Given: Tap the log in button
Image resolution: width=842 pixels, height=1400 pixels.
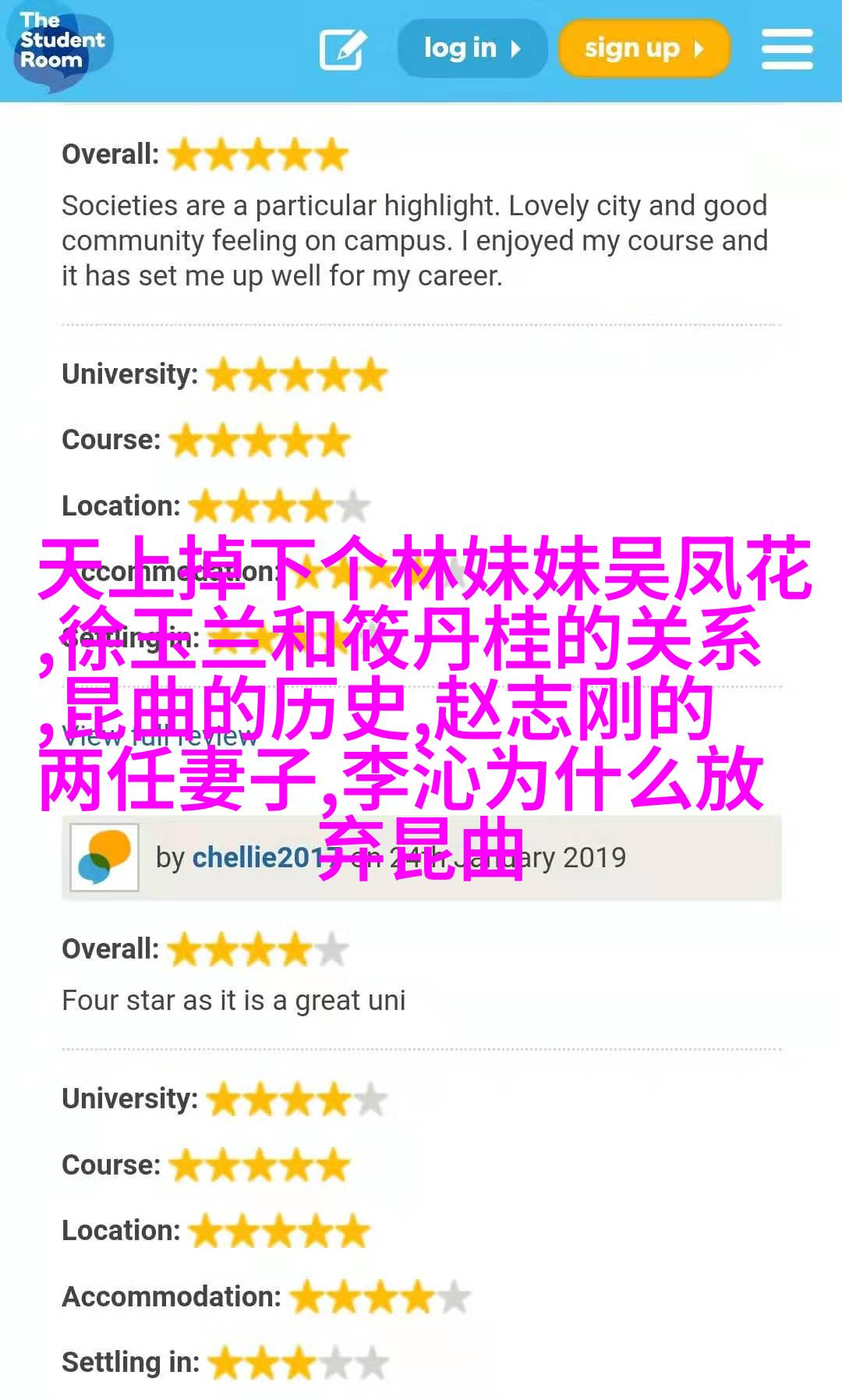Looking at the screenshot, I should click(x=472, y=48).
